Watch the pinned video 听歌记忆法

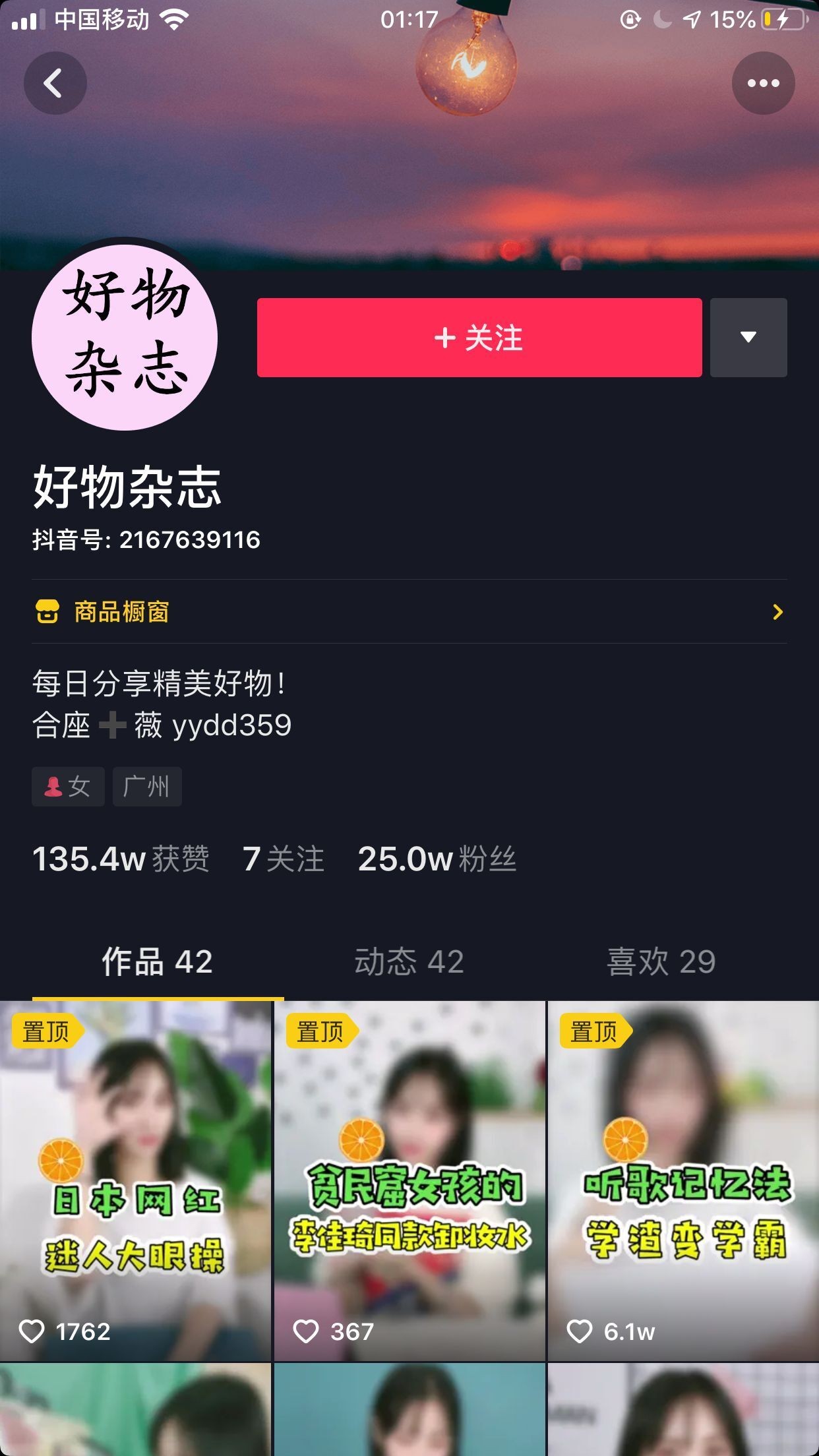tap(684, 1180)
